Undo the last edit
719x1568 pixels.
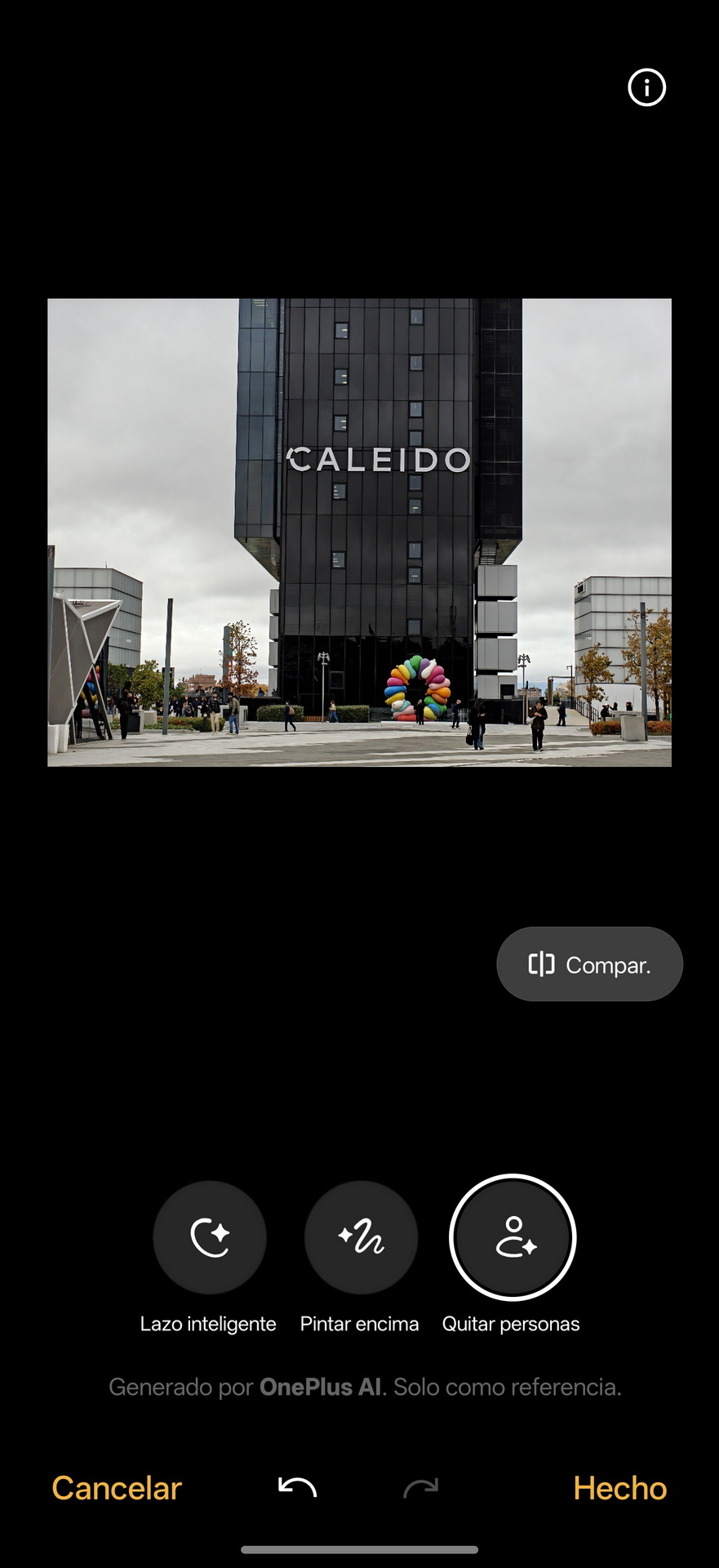[298, 1487]
